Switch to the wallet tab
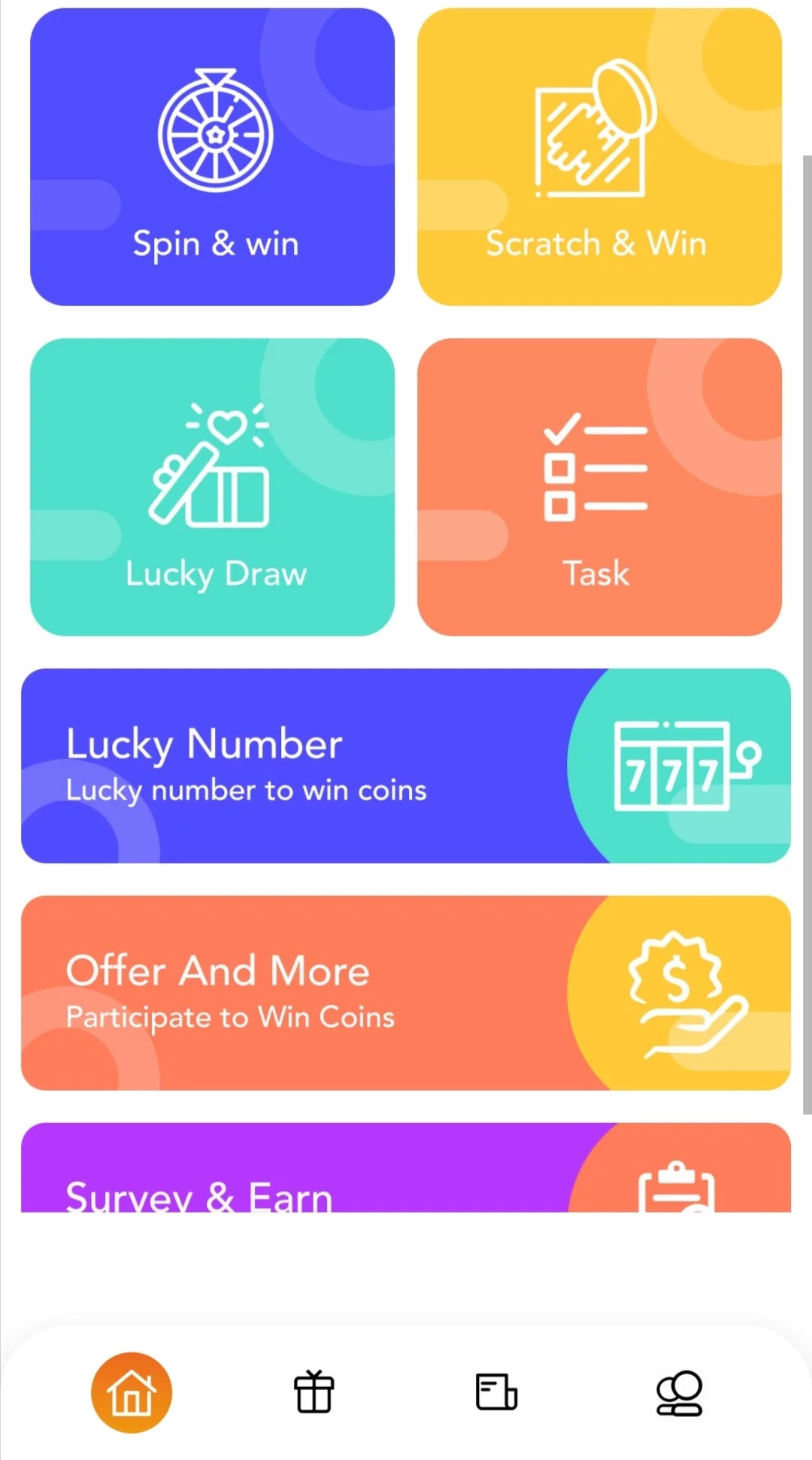Viewport: 812px width, 1460px height. coord(496,1392)
